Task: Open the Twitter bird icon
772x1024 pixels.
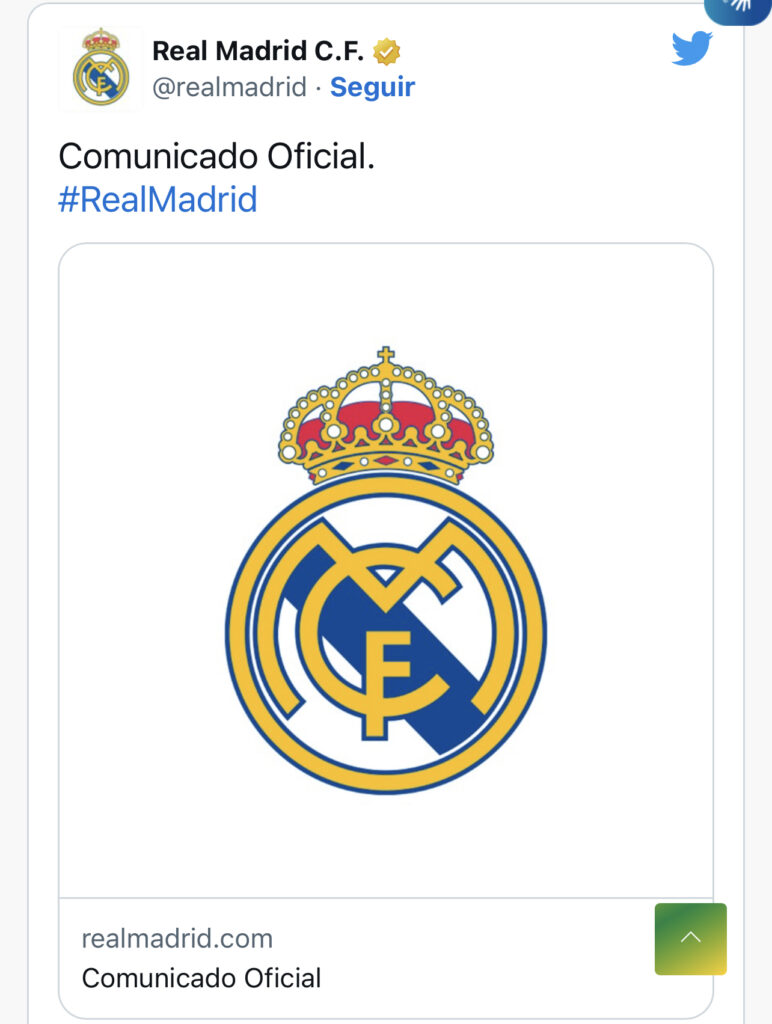Action: pyautogui.click(x=691, y=49)
